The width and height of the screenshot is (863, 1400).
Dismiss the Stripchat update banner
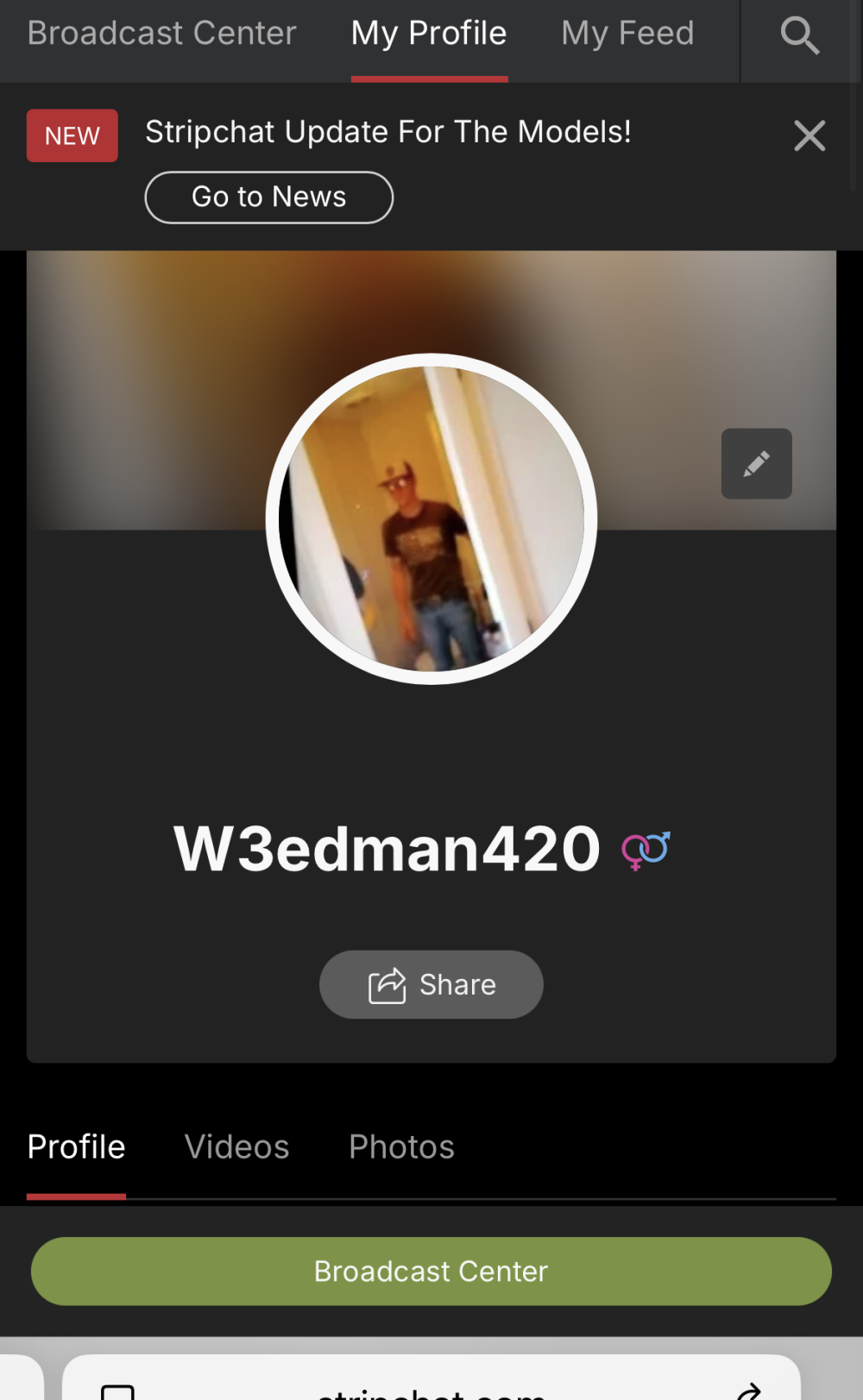809,135
